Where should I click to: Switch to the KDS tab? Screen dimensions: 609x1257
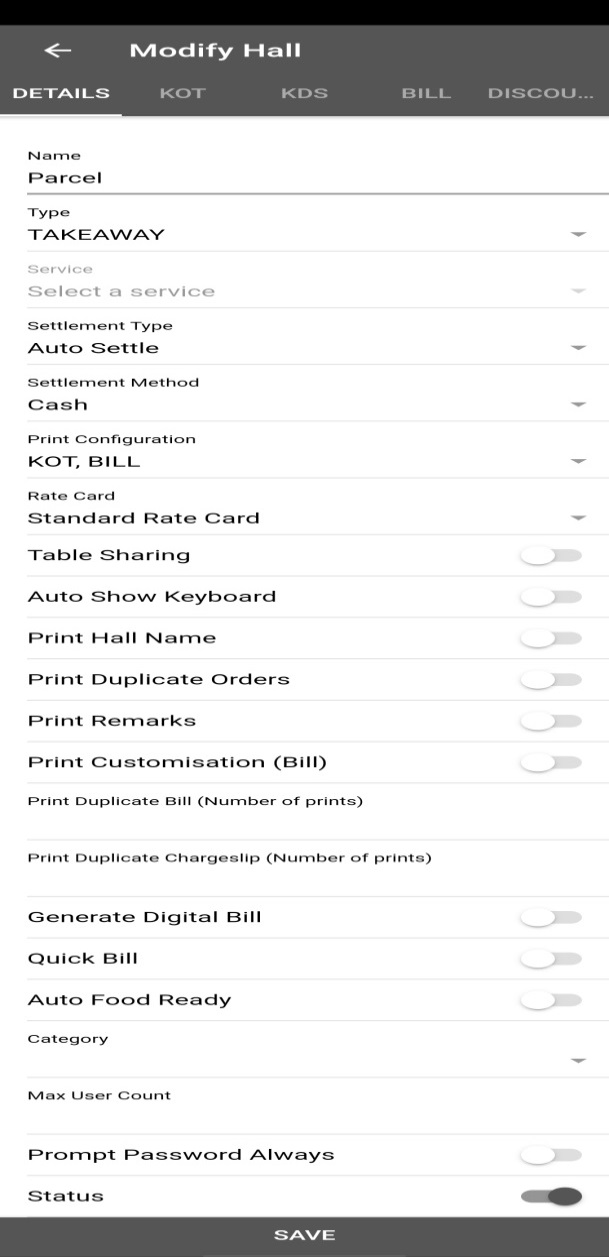pos(305,94)
